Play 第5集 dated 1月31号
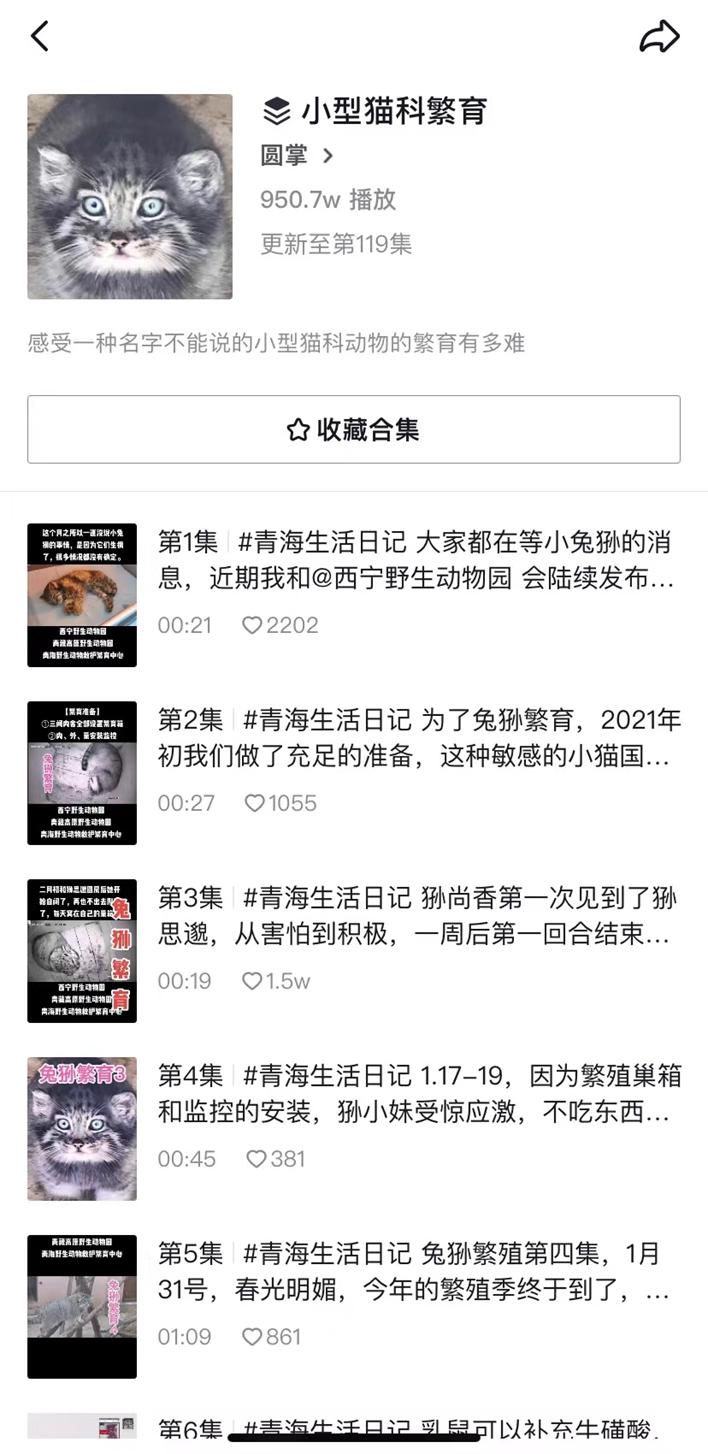Image resolution: width=708 pixels, height=1454 pixels. click(415, 1272)
